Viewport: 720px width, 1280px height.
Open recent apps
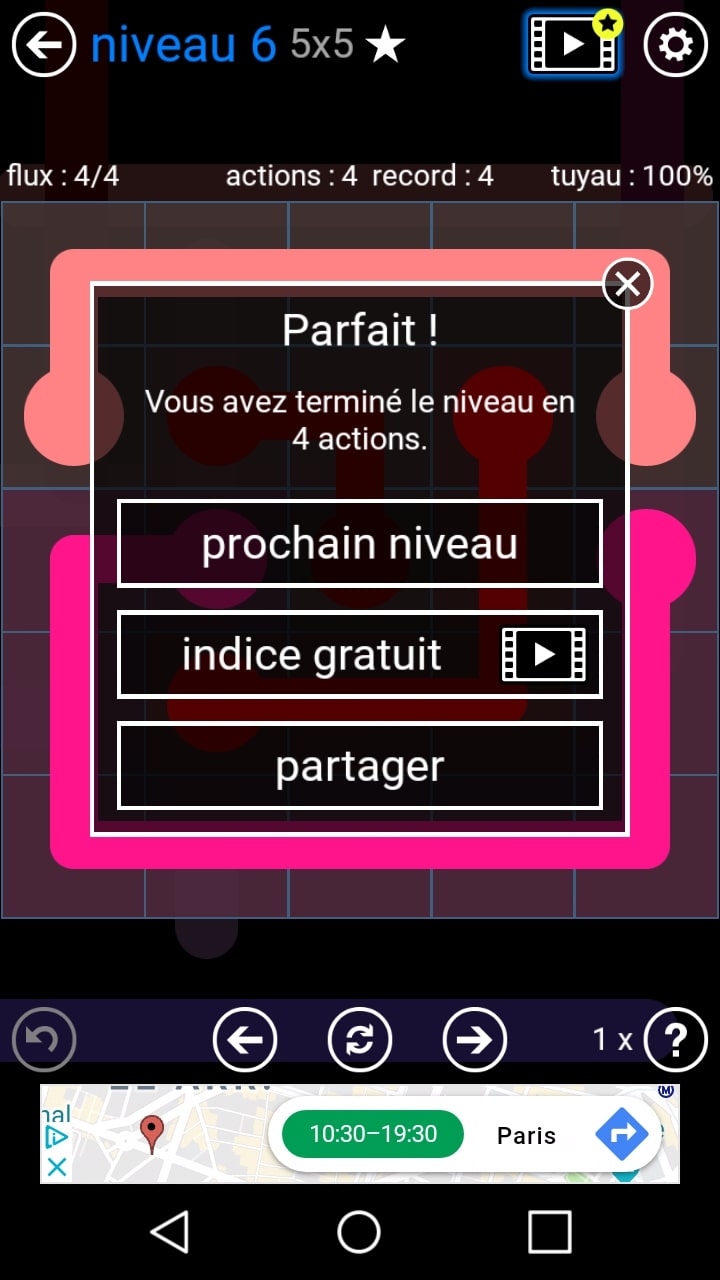pyautogui.click(x=549, y=1232)
